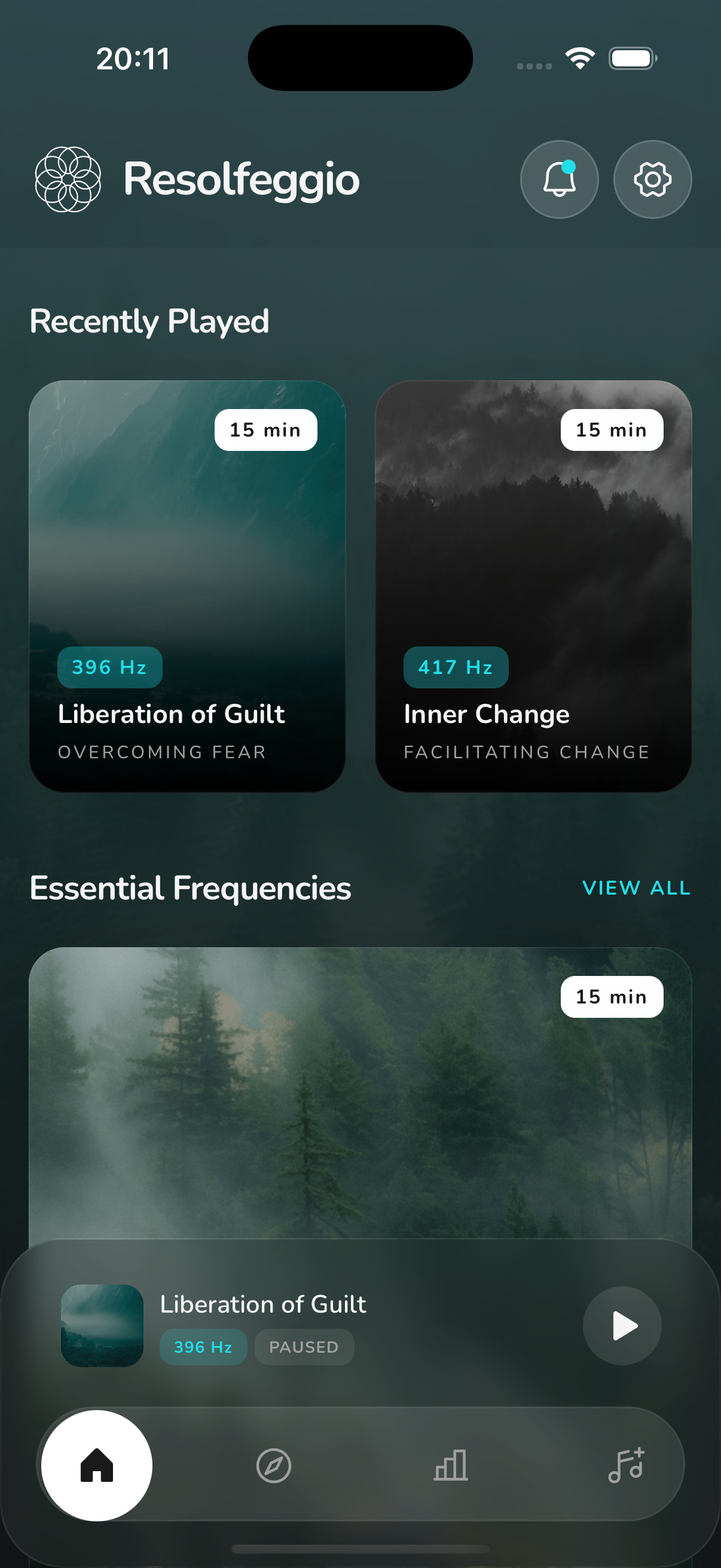Tap the PAUSED status badge
The height and width of the screenshot is (1568, 721).
pyautogui.click(x=304, y=1347)
